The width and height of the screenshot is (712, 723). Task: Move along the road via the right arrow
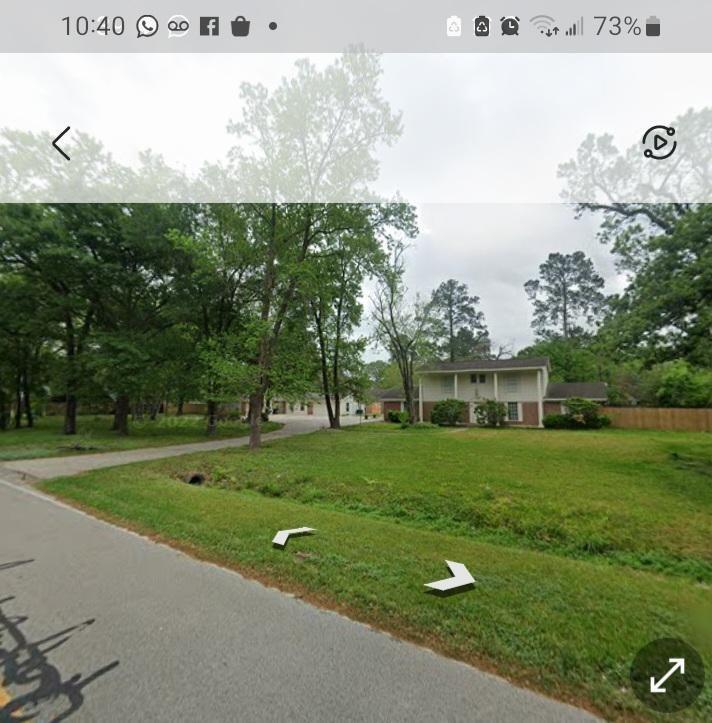pyautogui.click(x=451, y=577)
